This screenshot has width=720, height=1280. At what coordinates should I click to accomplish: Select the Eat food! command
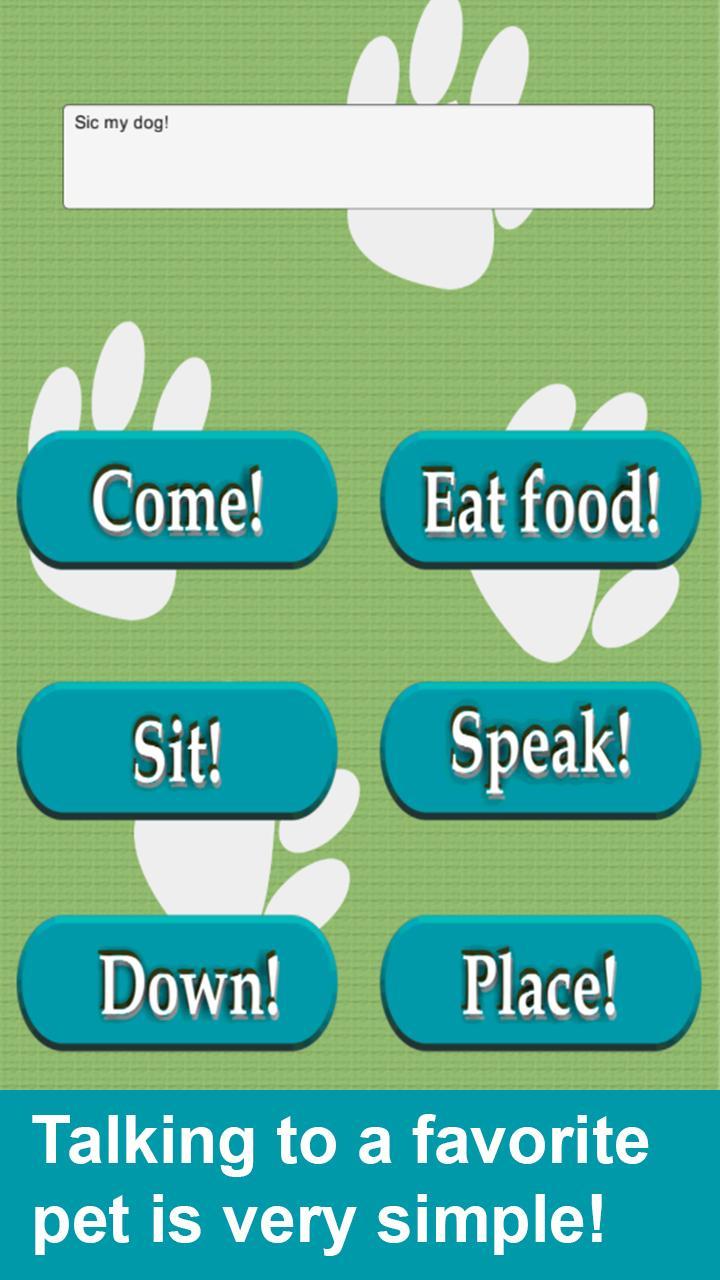(x=540, y=499)
